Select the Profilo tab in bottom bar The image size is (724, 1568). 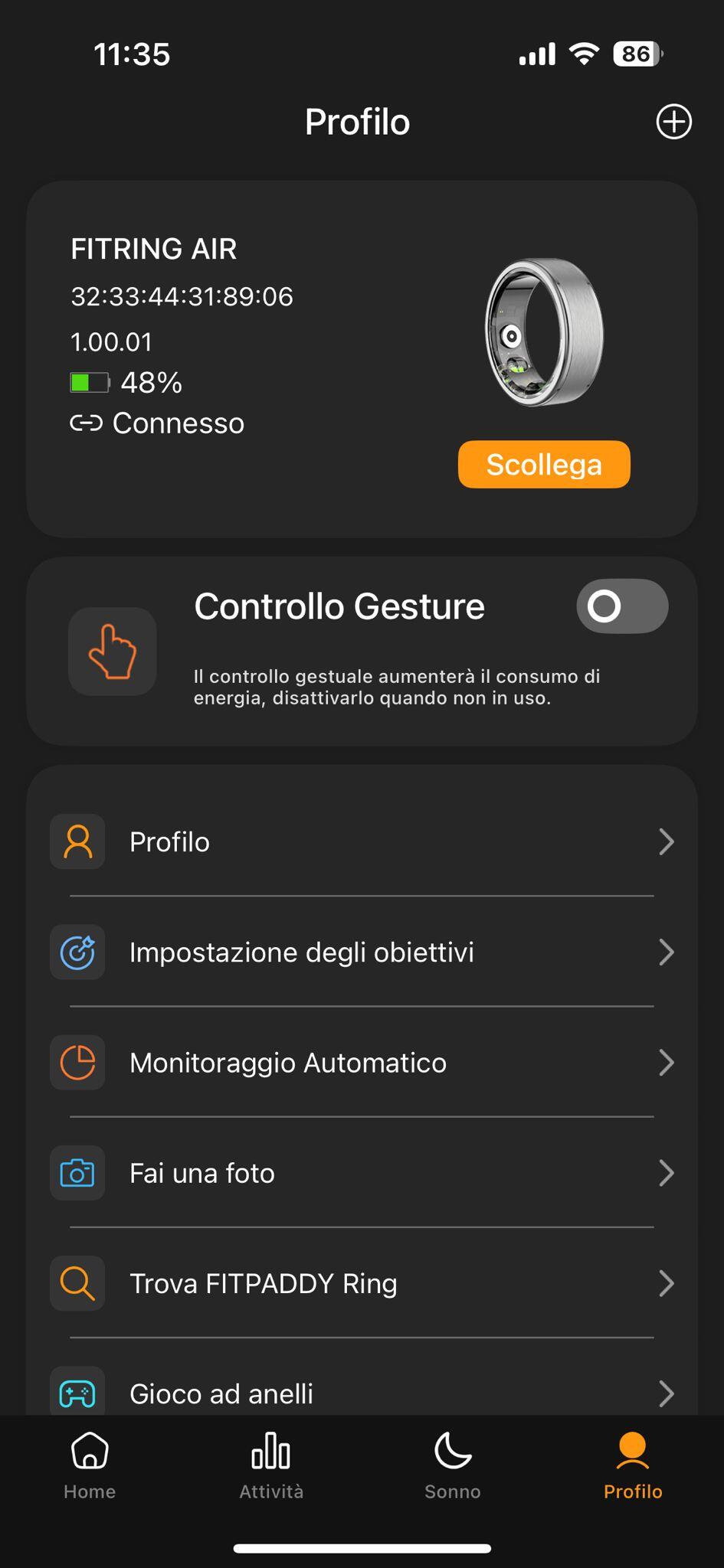click(633, 1466)
